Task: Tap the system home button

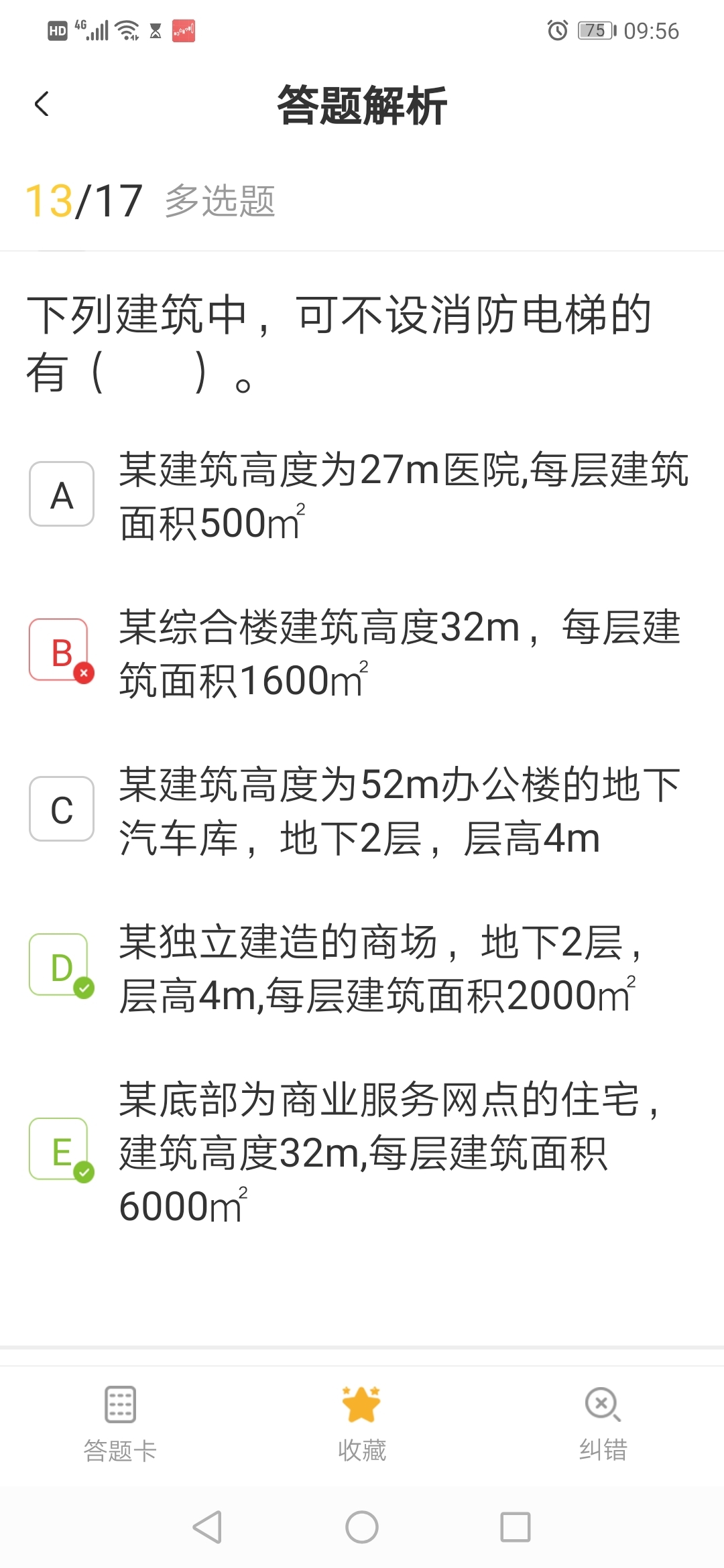Action: (x=362, y=1528)
